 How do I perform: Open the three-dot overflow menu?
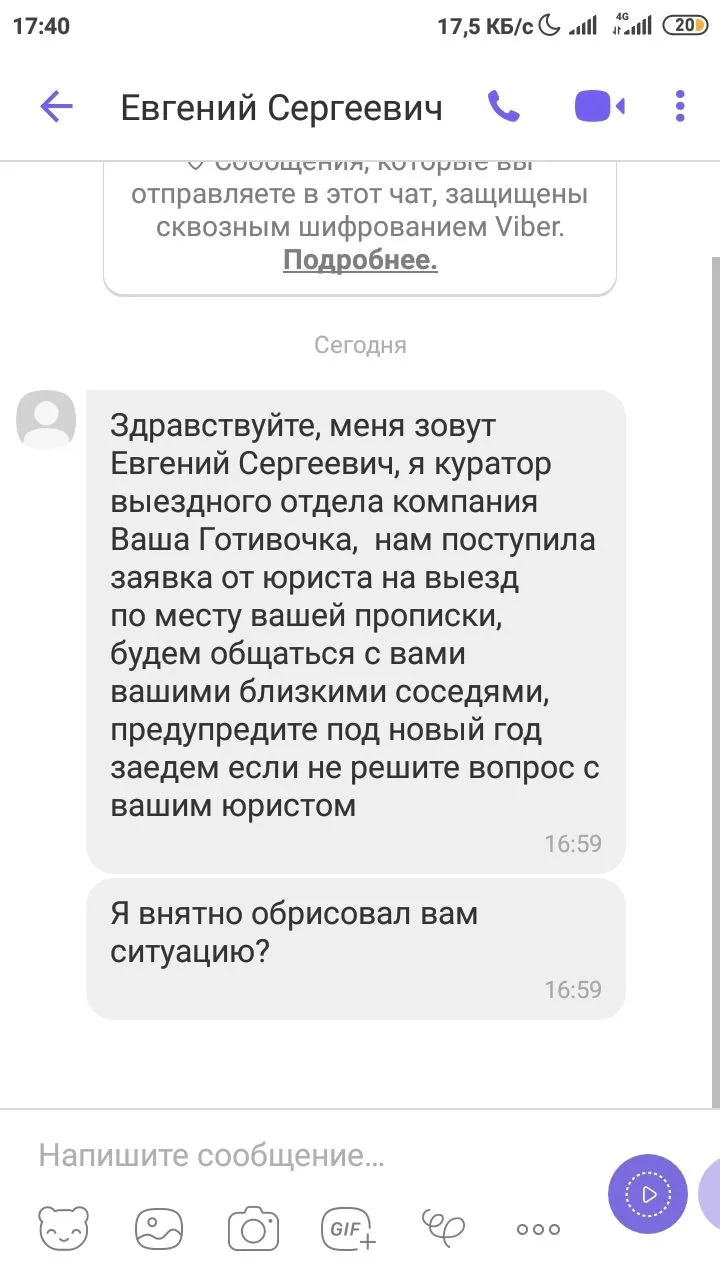click(x=680, y=106)
